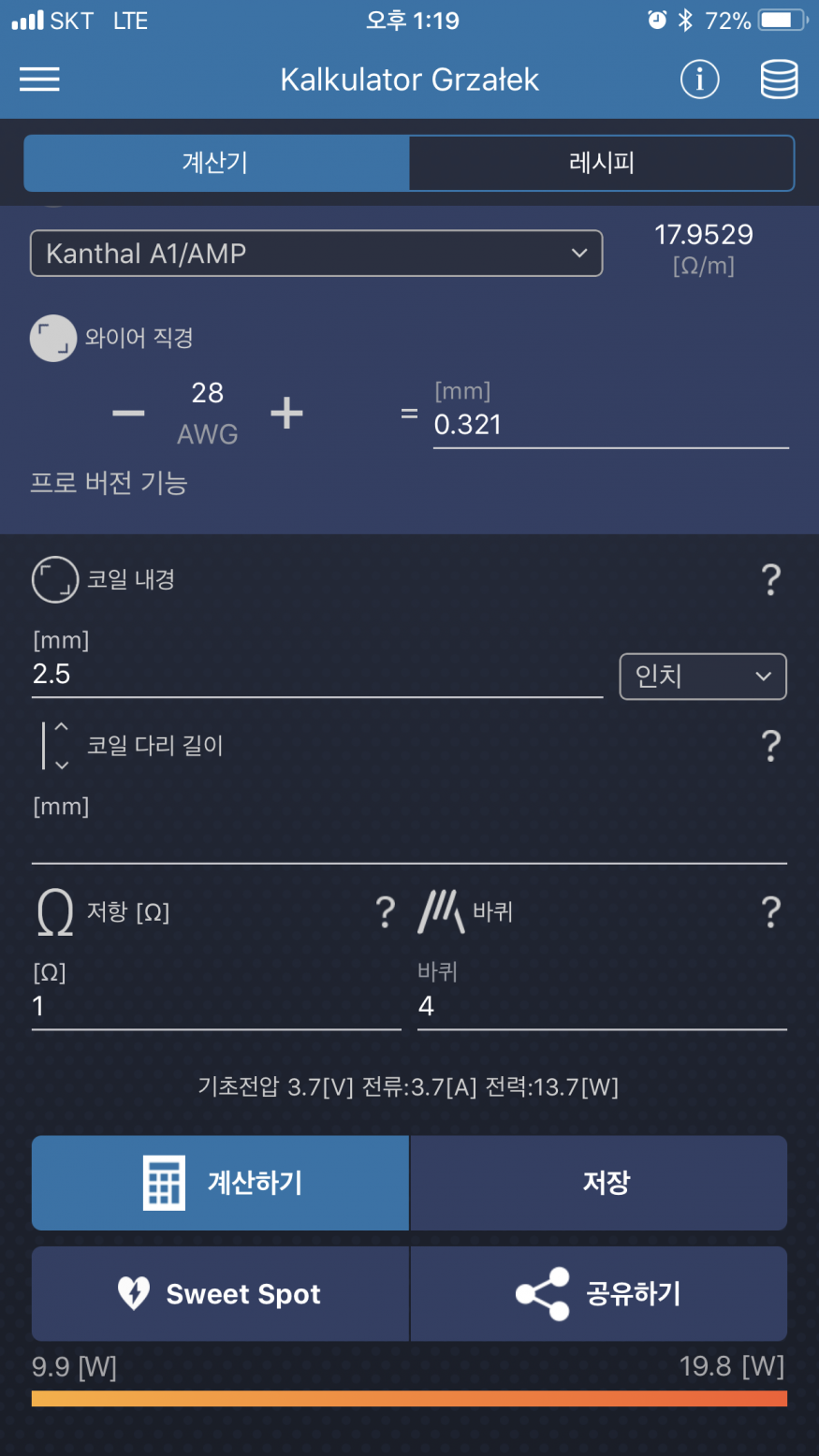Tap the 계산하기 calculate button
The image size is (819, 1456).
(221, 1183)
